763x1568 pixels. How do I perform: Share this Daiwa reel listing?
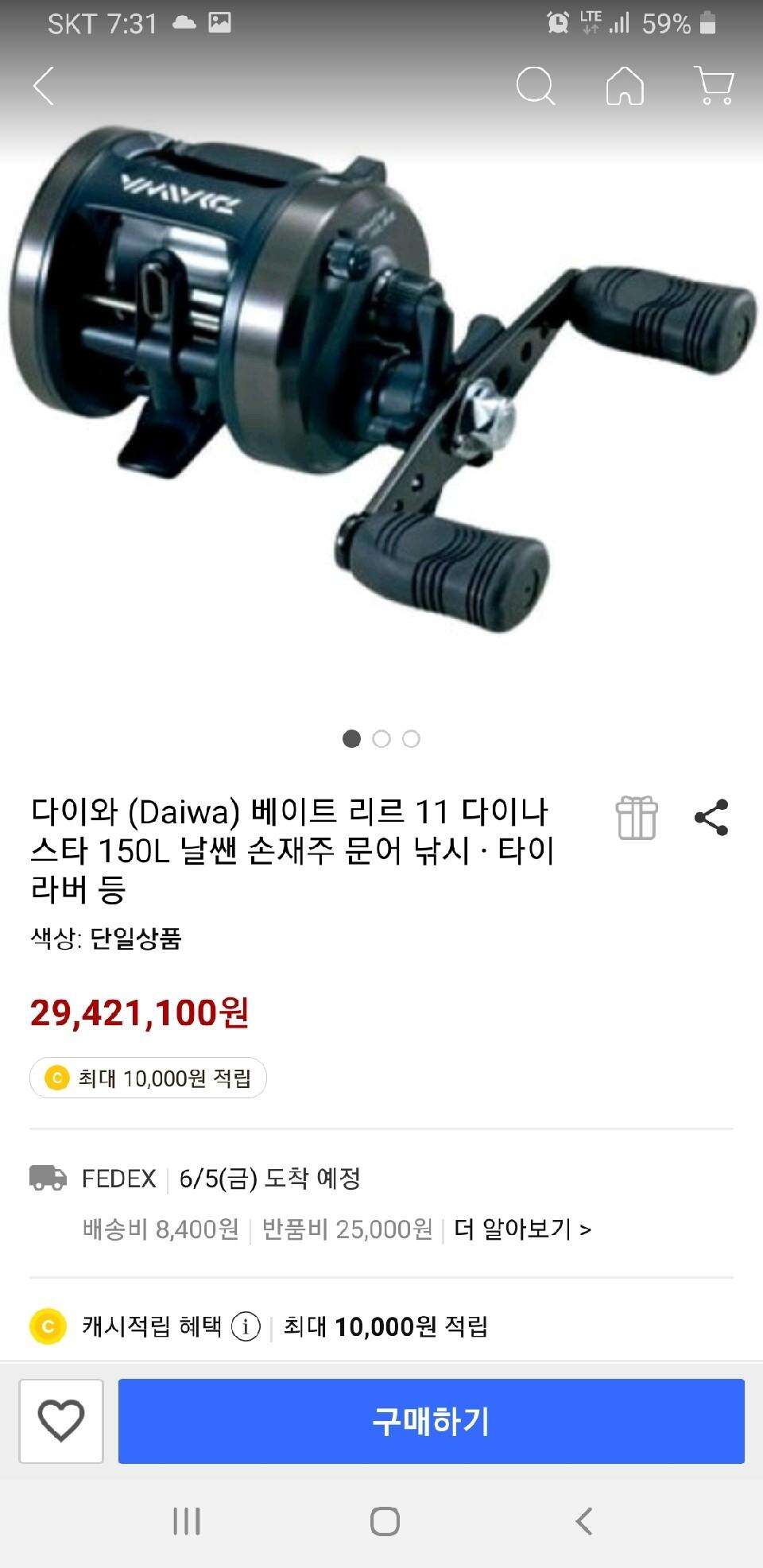tap(711, 818)
